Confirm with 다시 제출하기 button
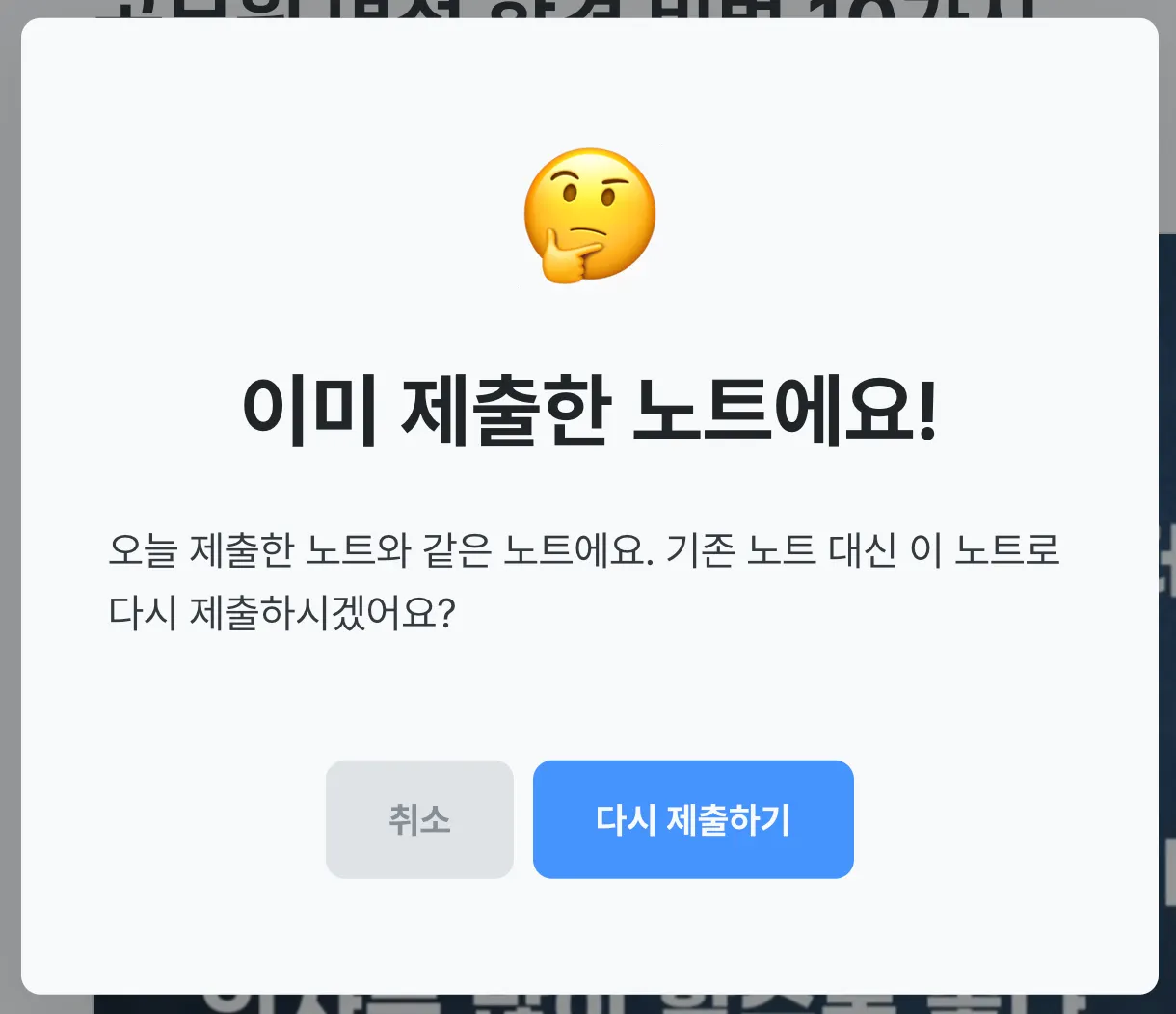Viewport: 1176px width, 1014px height. point(693,819)
